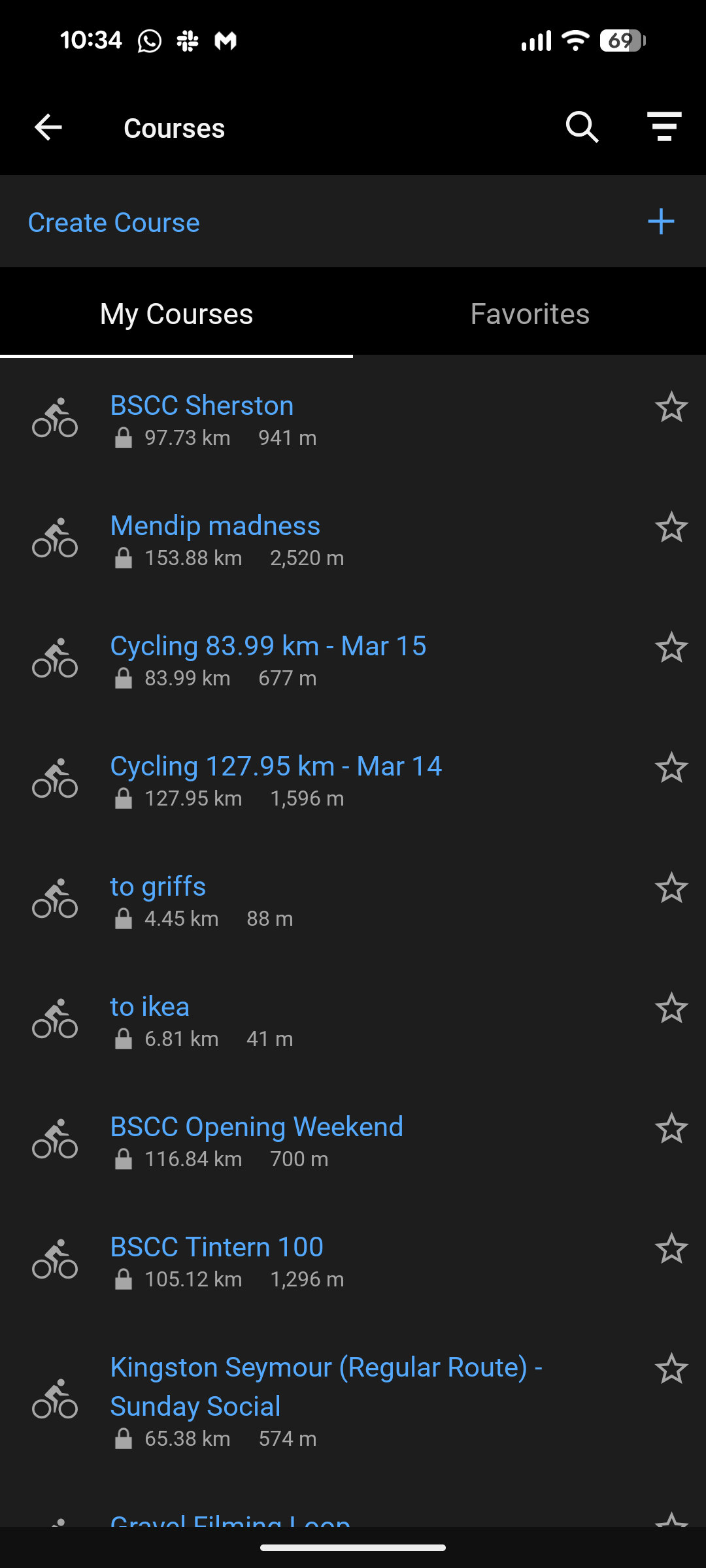The image size is (706, 1568).
Task: Tap the back arrow to leave Courses
Action: point(48,127)
